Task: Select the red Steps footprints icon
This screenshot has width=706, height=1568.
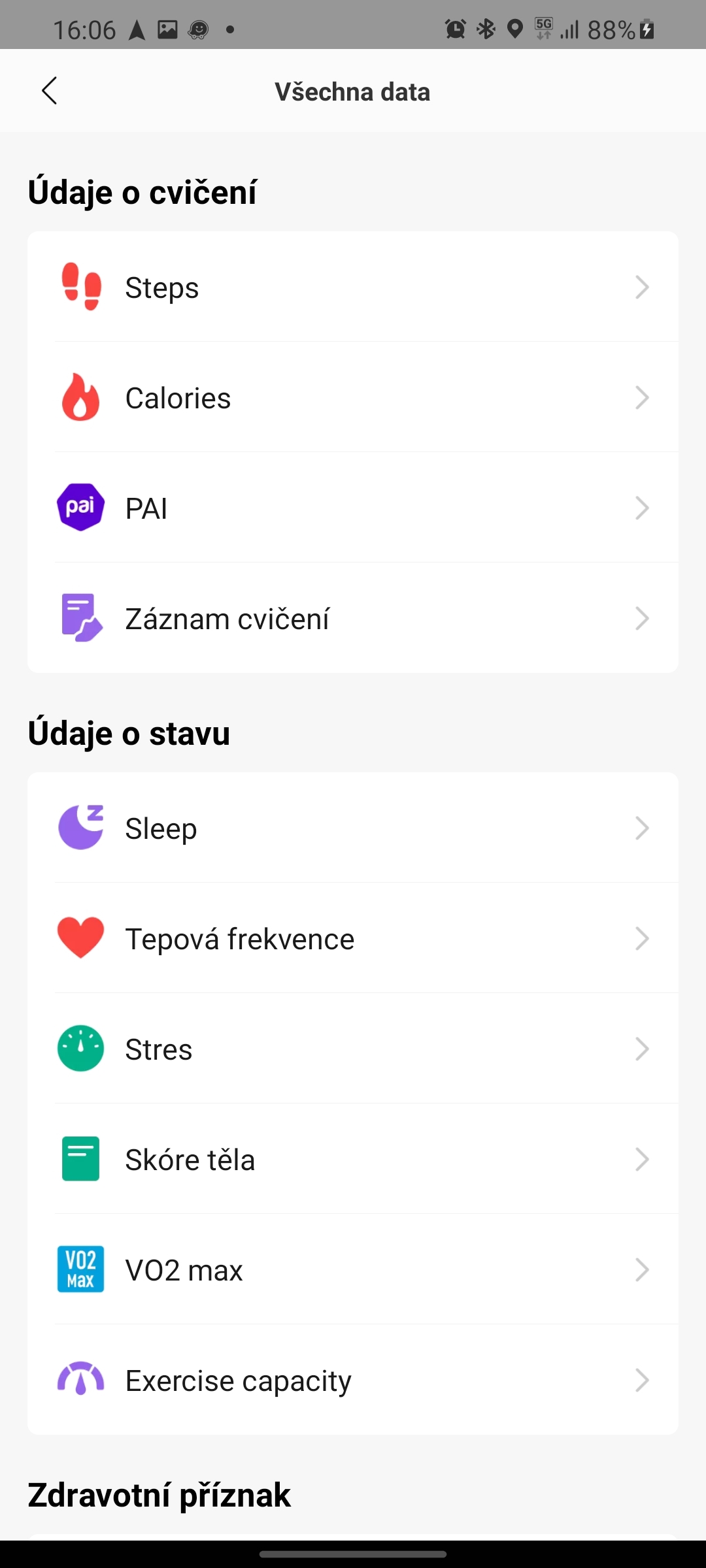Action: point(80,286)
